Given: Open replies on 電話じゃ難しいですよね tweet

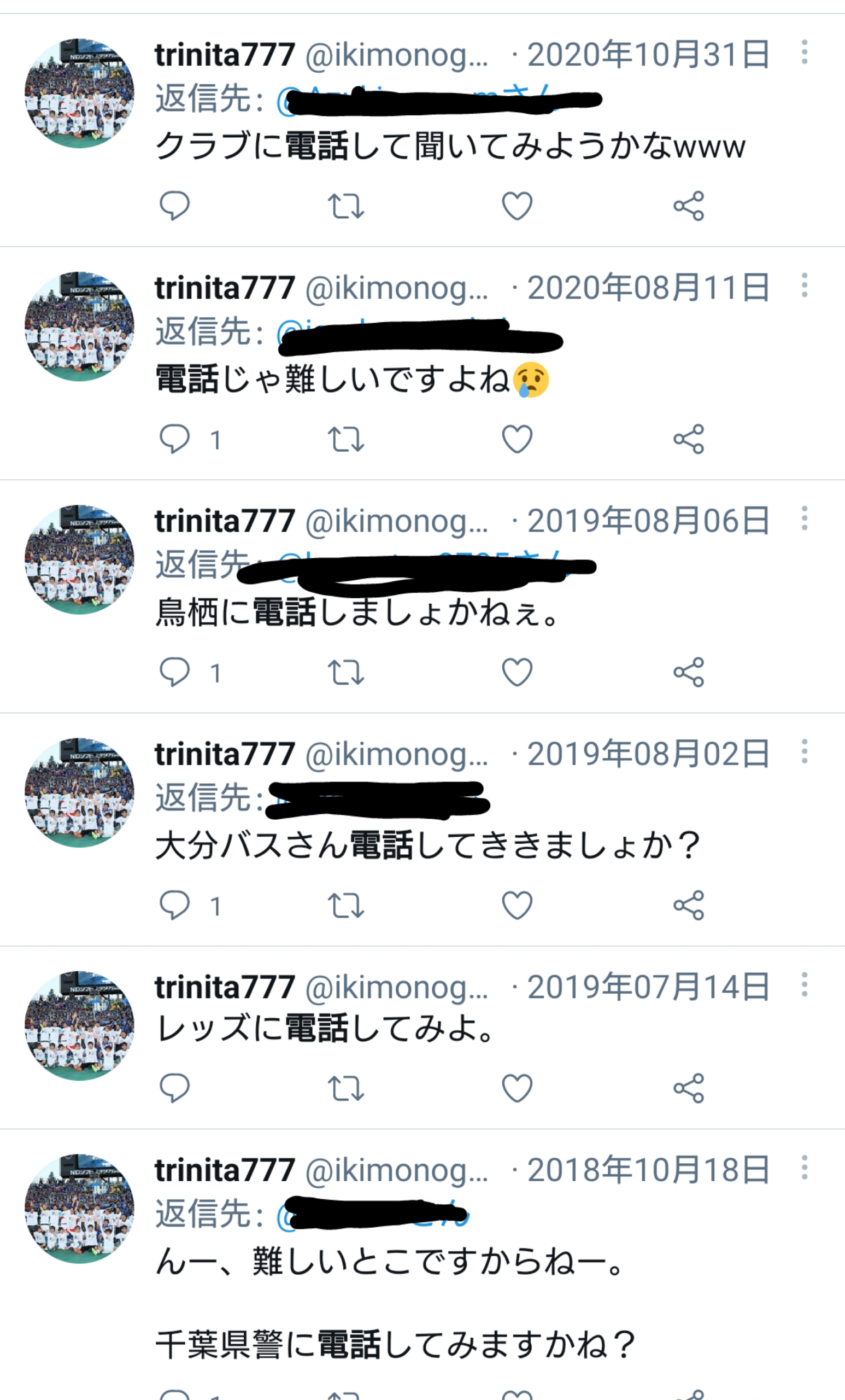Looking at the screenshot, I should click(190, 439).
